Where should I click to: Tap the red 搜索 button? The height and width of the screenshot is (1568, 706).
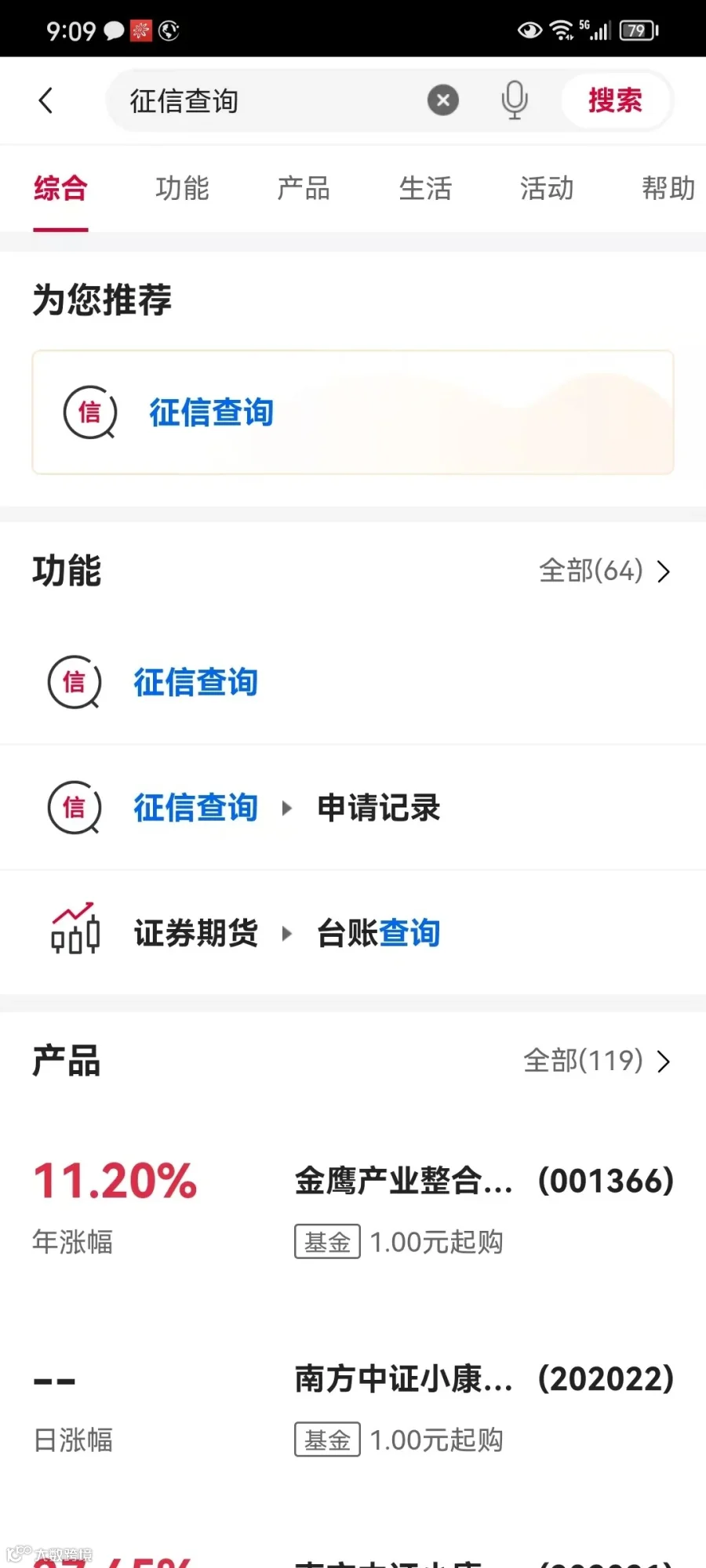pyautogui.click(x=616, y=100)
